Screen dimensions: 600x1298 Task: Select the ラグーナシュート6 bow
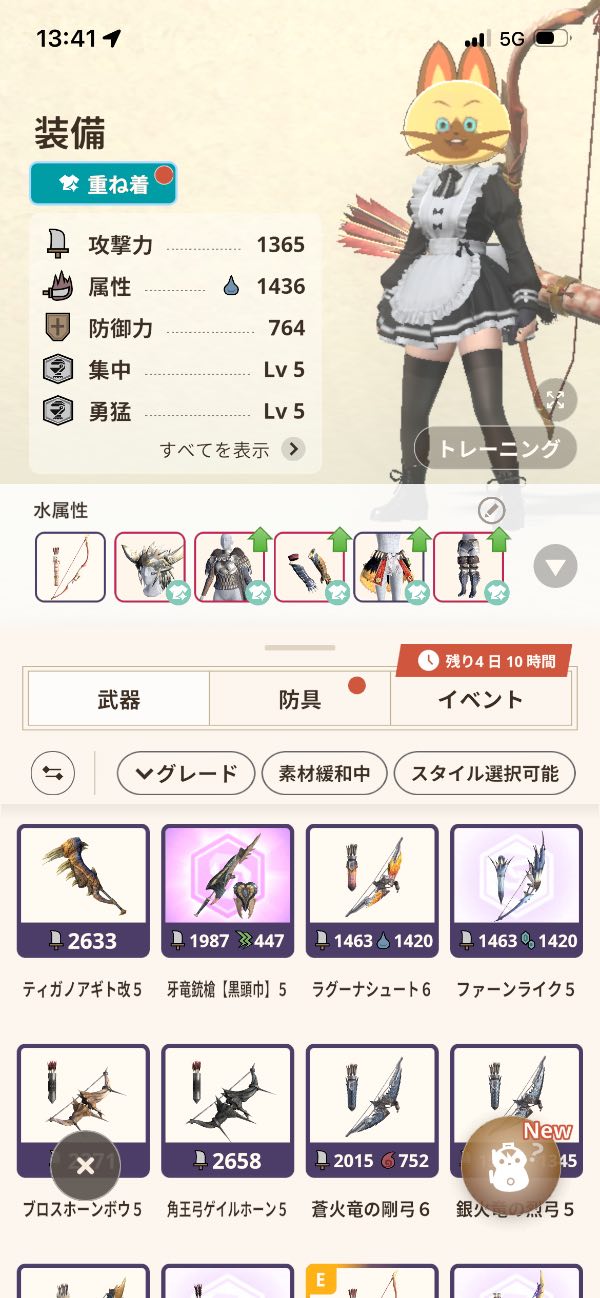[x=371, y=890]
